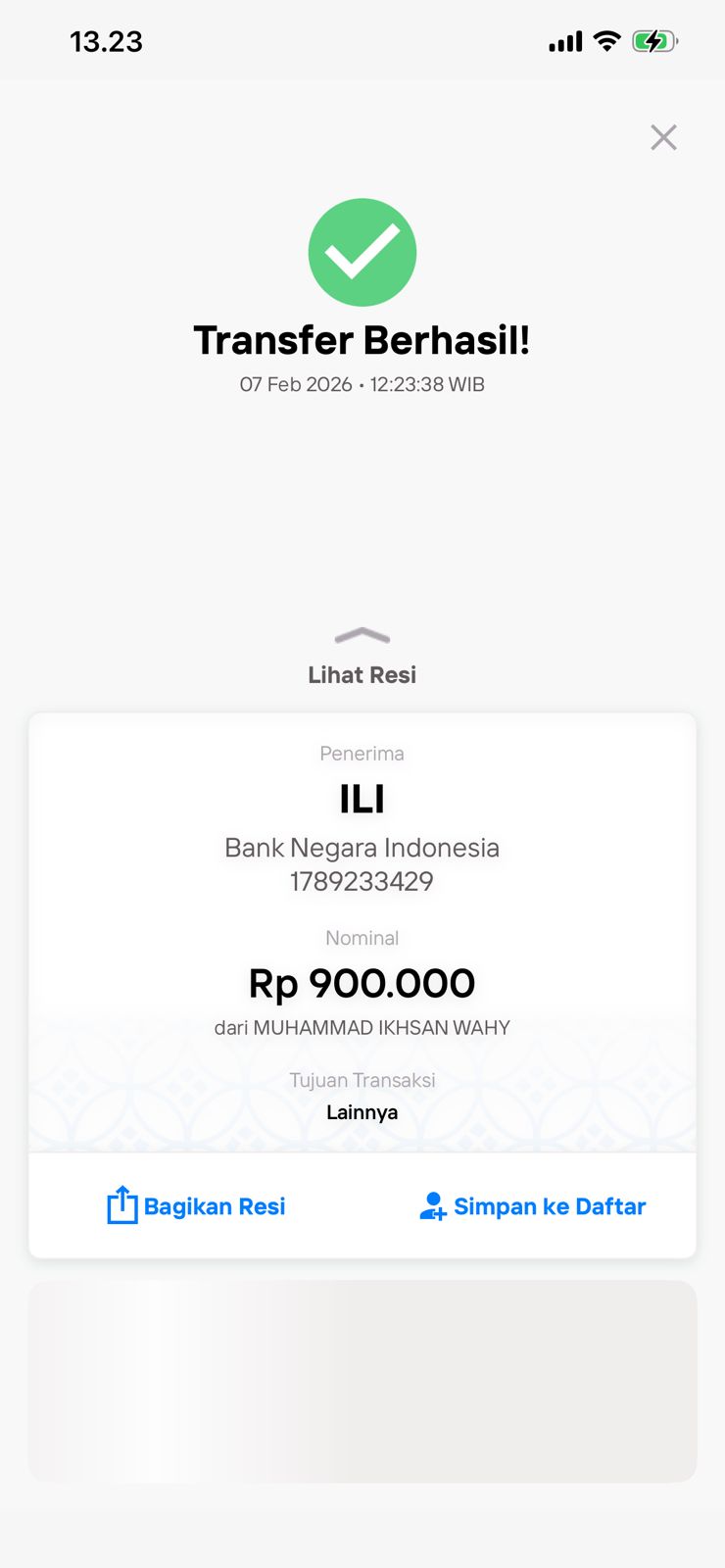This screenshot has height=1568, width=725.
Task: Share the receipt via Bagikan Resi
Action: click(196, 1205)
